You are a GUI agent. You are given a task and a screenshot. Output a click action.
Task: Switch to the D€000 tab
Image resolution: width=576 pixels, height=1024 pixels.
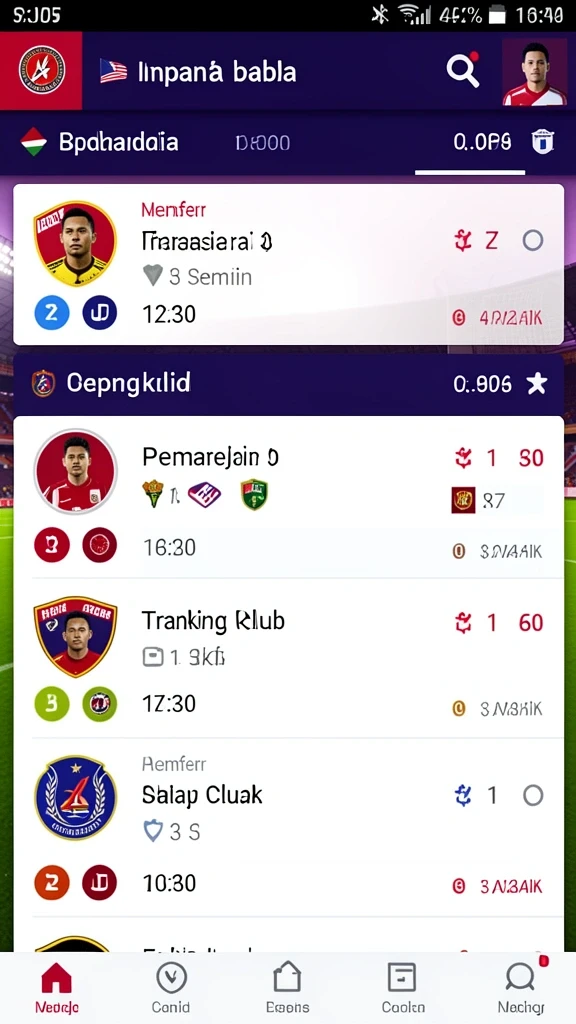tap(263, 142)
